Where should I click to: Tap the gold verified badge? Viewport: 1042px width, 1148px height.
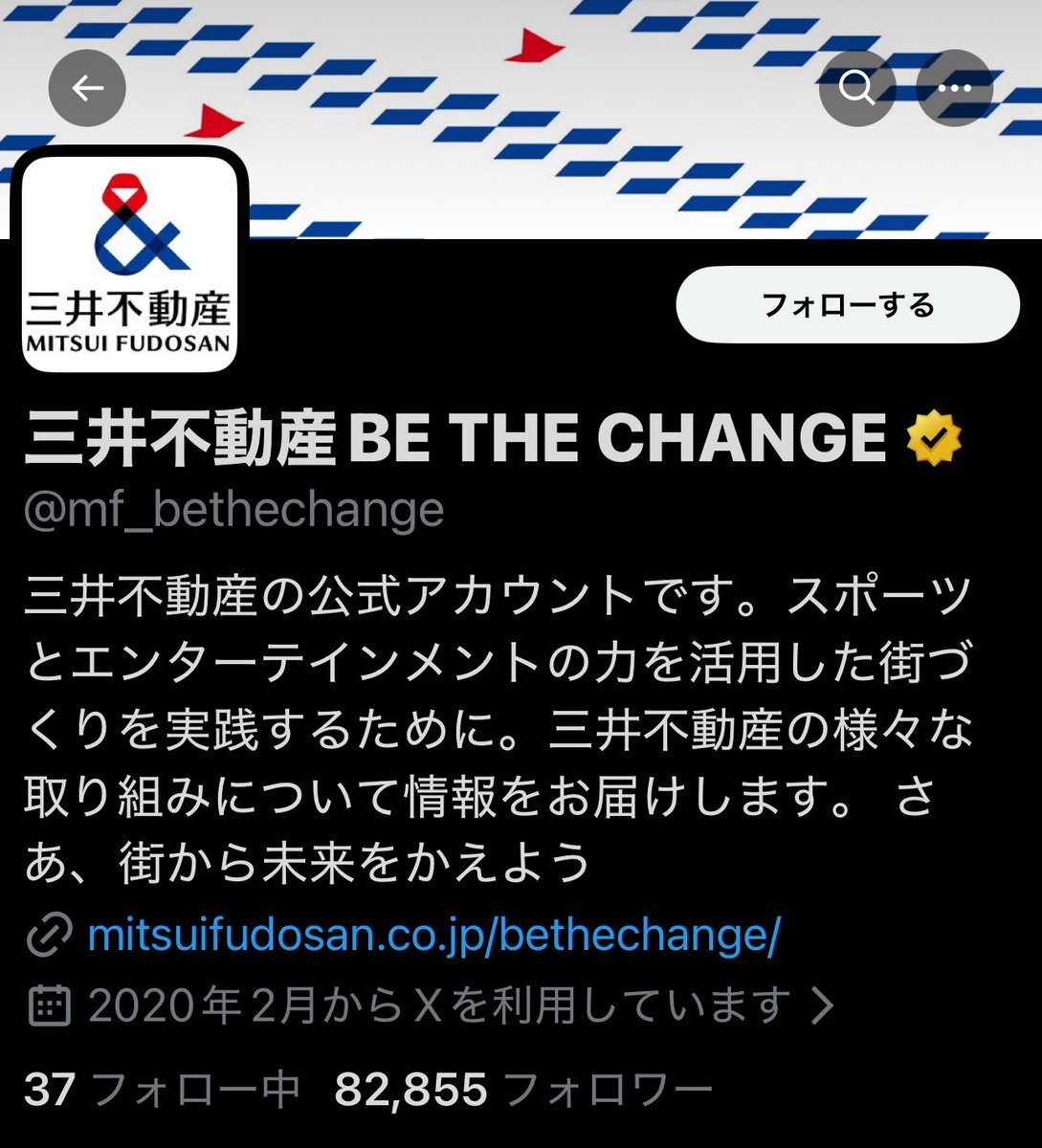[933, 439]
